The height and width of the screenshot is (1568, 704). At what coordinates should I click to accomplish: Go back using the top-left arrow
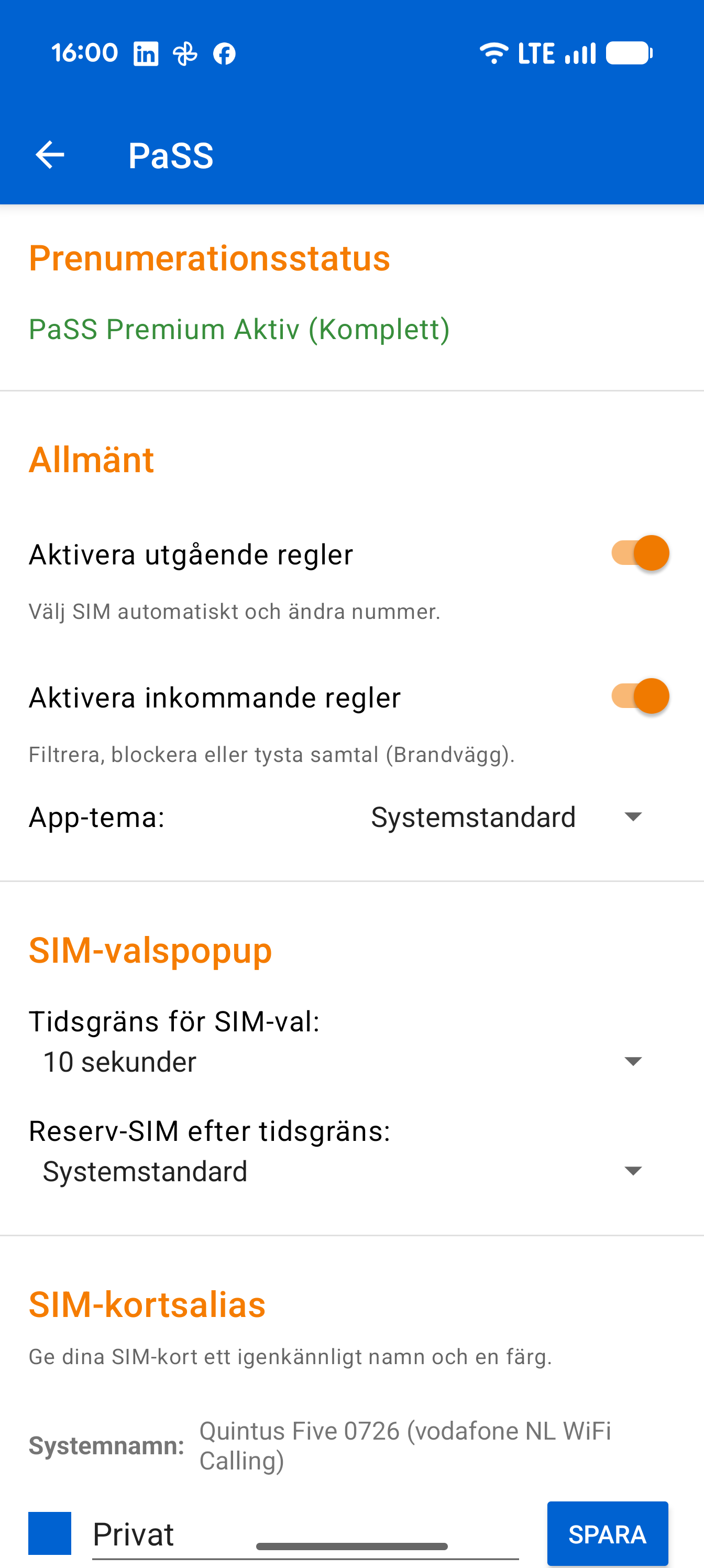point(50,155)
